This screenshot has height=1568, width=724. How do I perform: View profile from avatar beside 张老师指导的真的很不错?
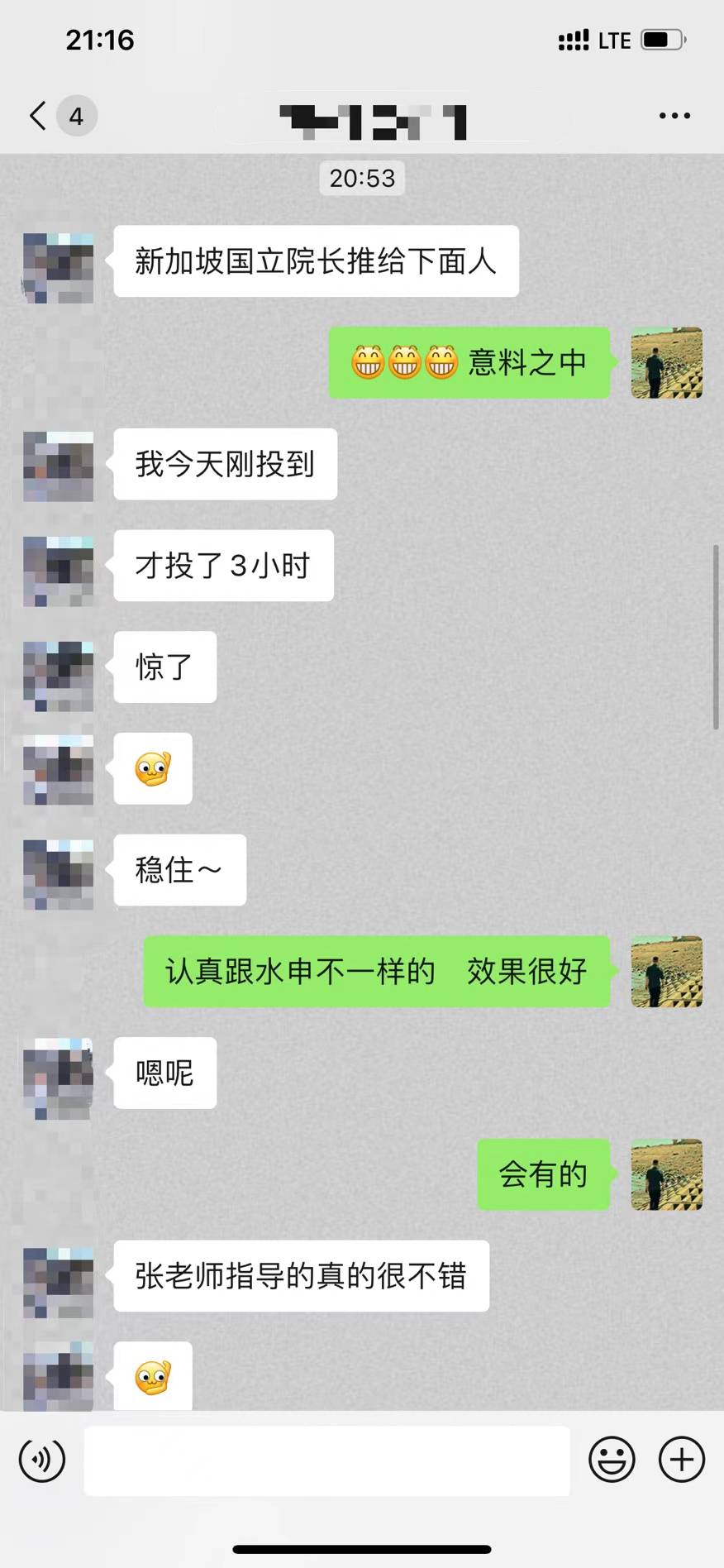[58, 1282]
